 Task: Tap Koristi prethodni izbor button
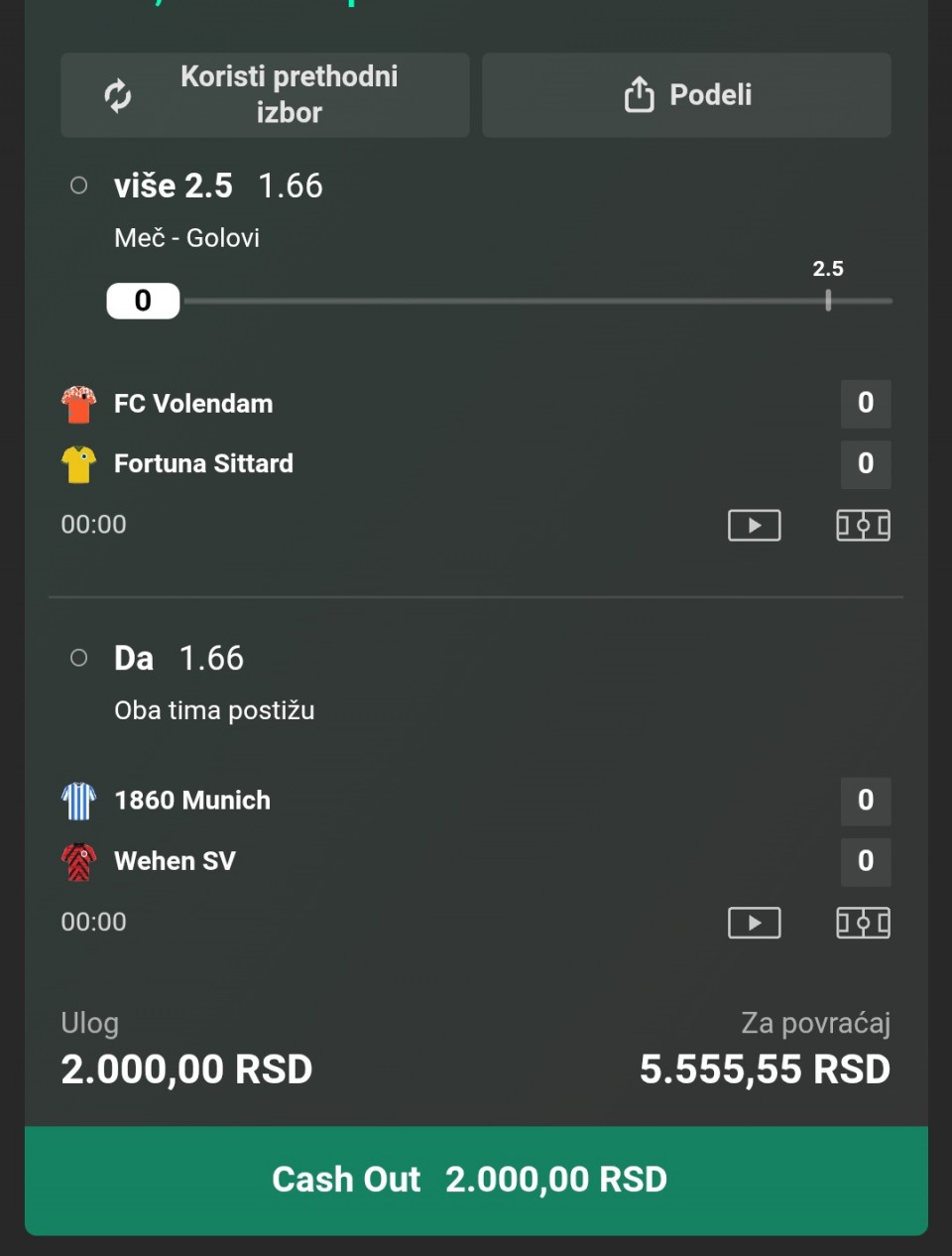265,95
